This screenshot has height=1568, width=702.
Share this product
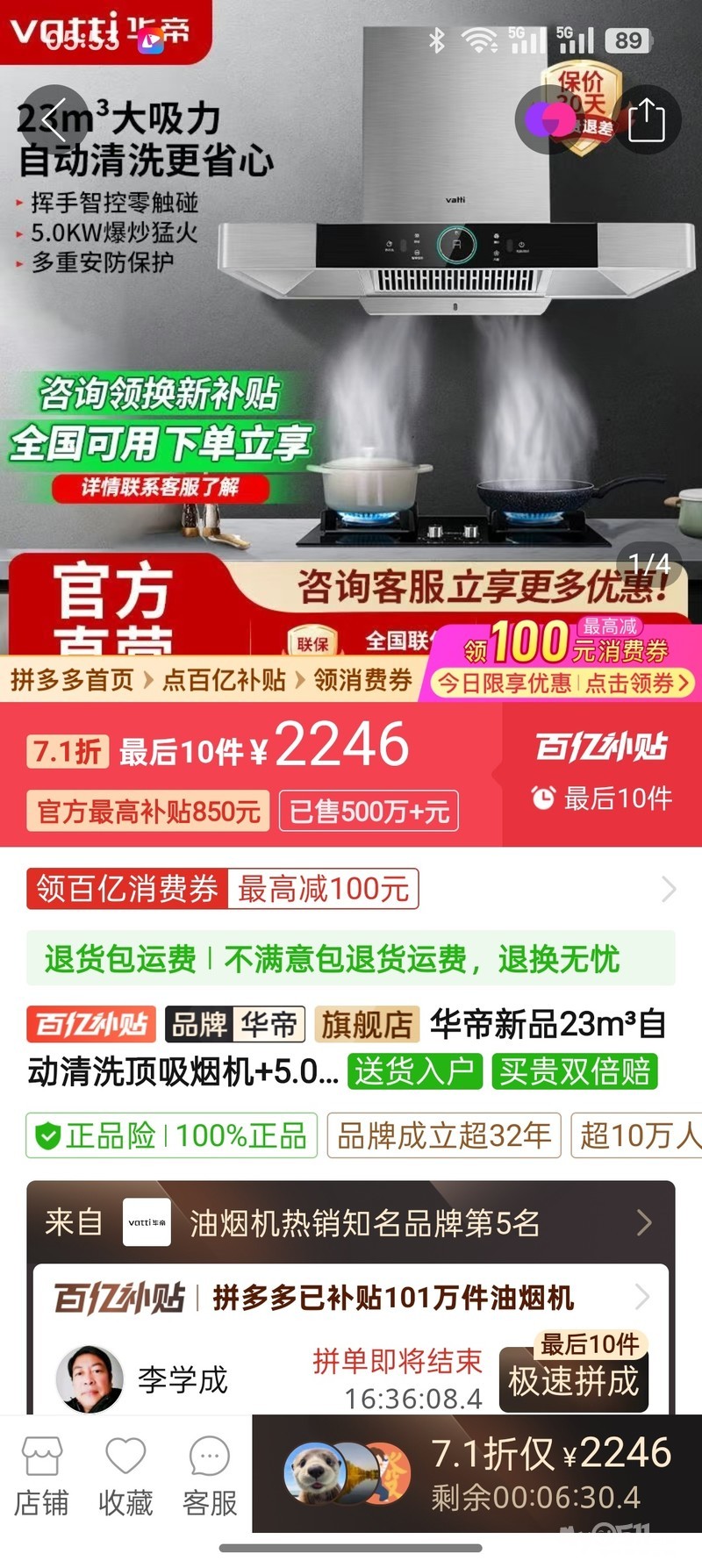tap(647, 120)
